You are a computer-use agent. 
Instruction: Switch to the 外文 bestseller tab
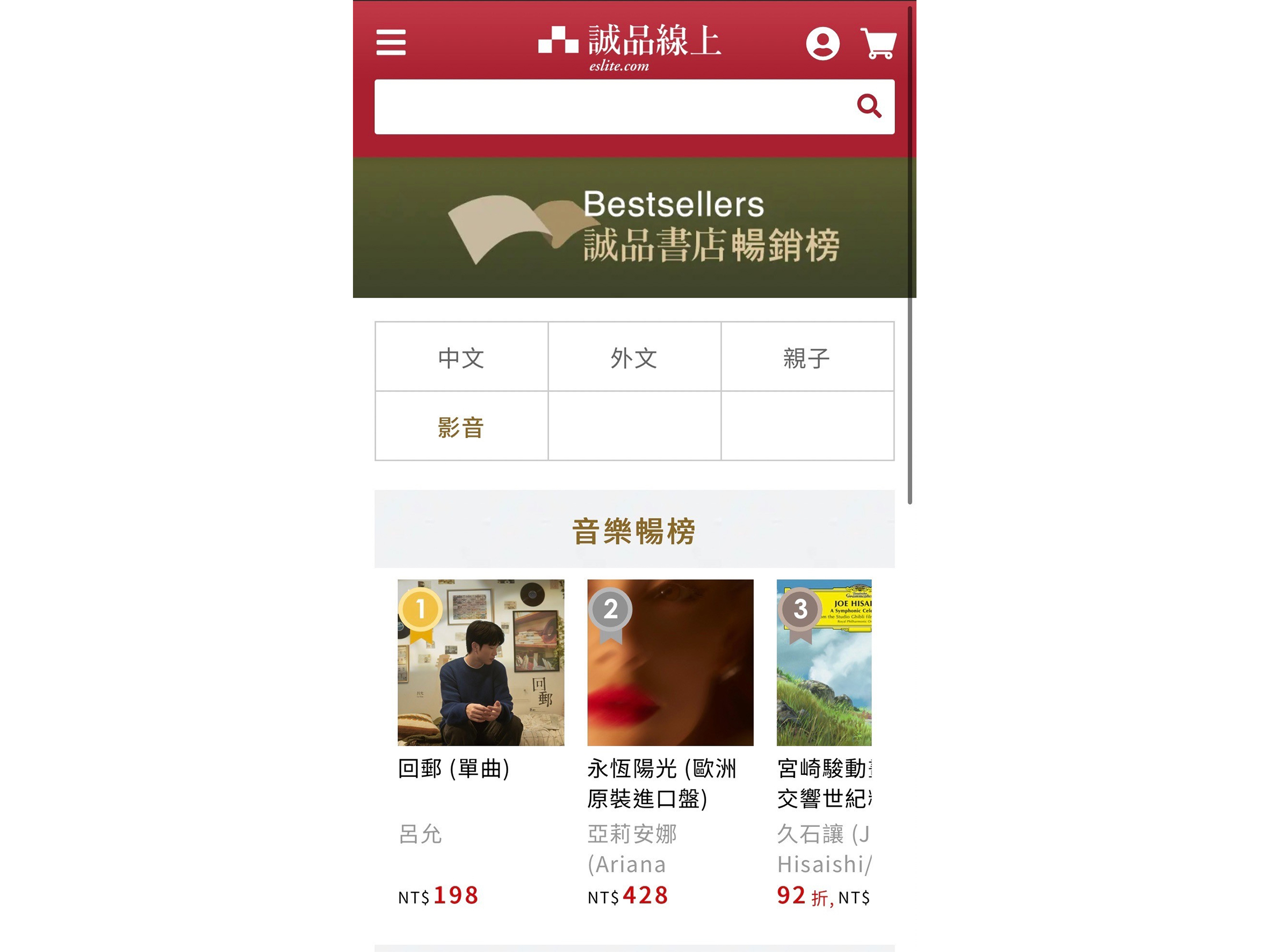(634, 357)
